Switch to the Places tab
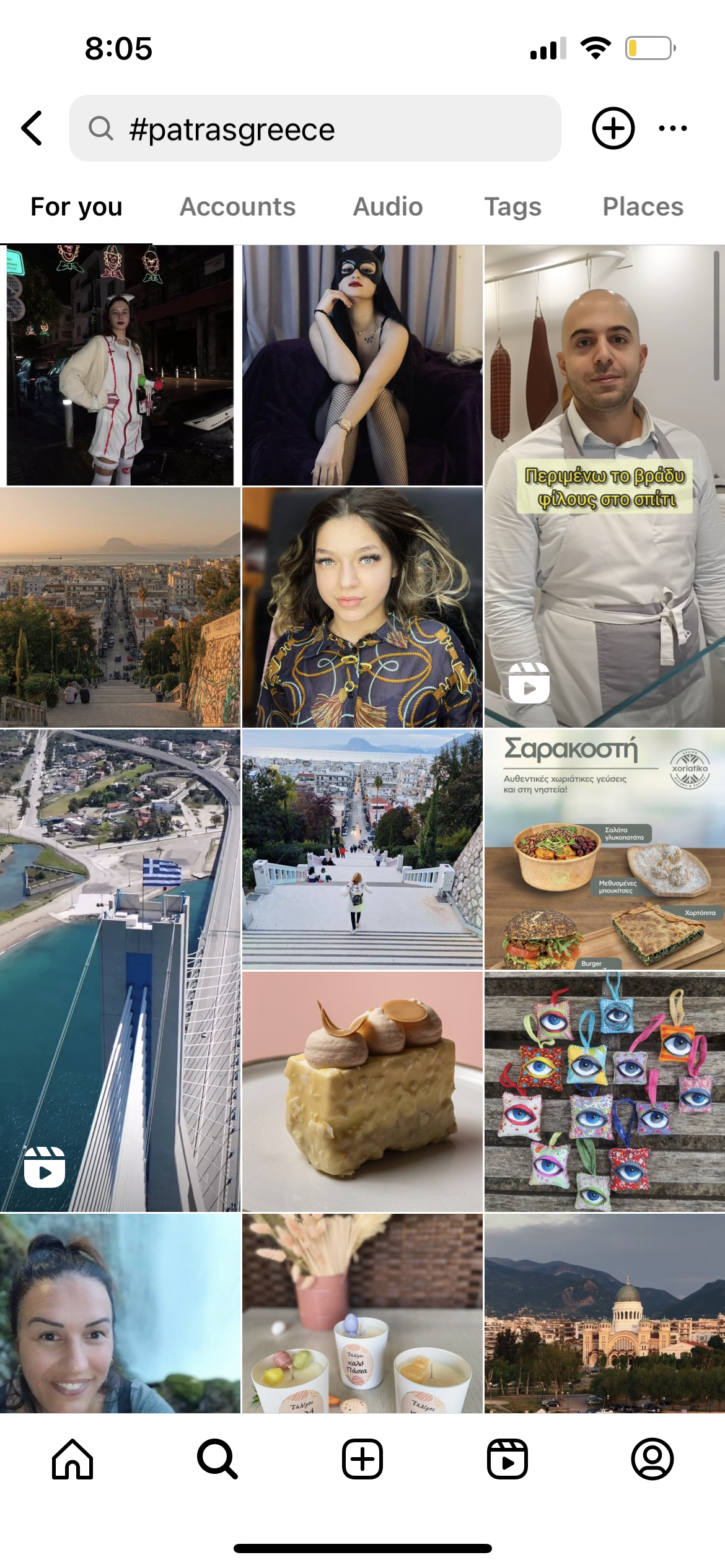Image resolution: width=725 pixels, height=1568 pixels. 643,207
